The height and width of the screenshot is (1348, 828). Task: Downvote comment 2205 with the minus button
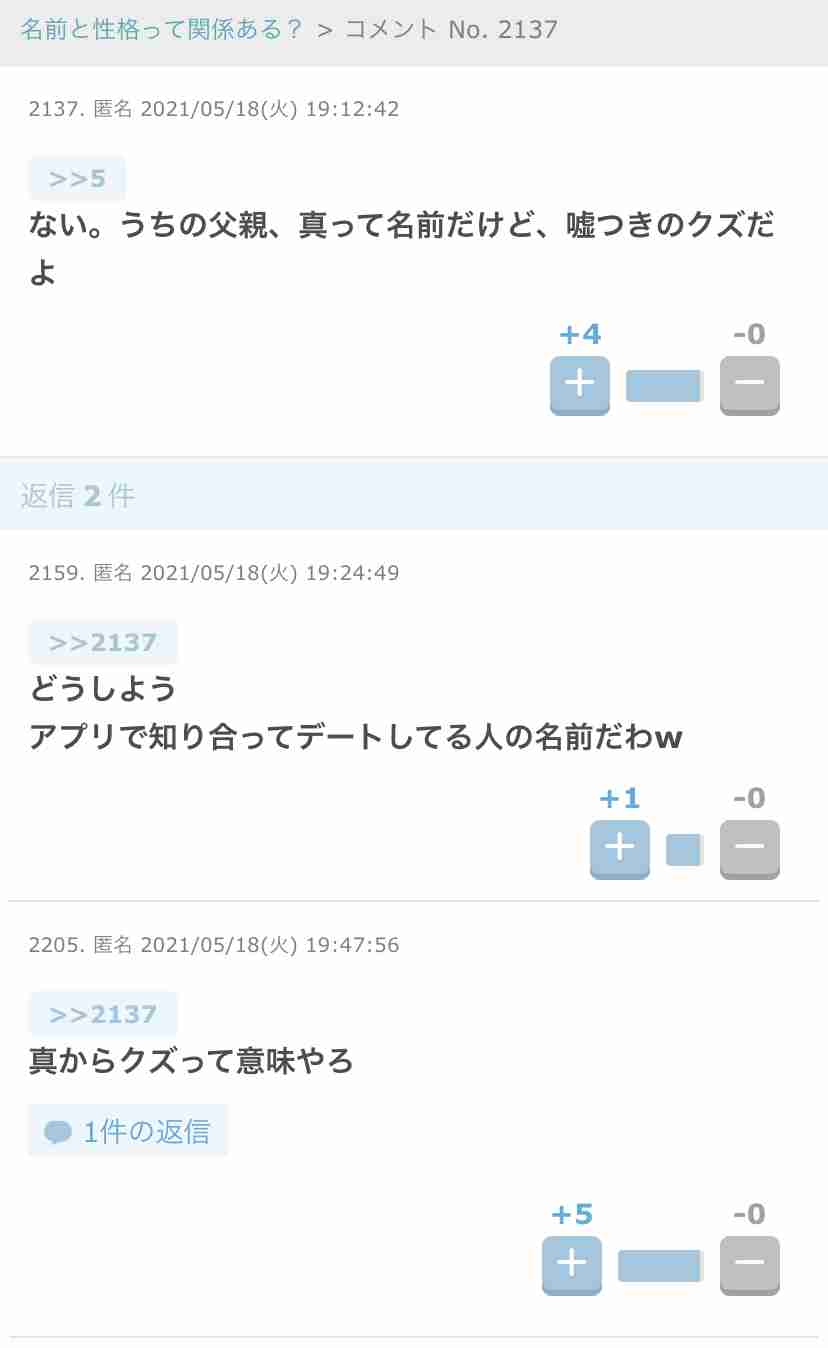pyautogui.click(x=750, y=1265)
